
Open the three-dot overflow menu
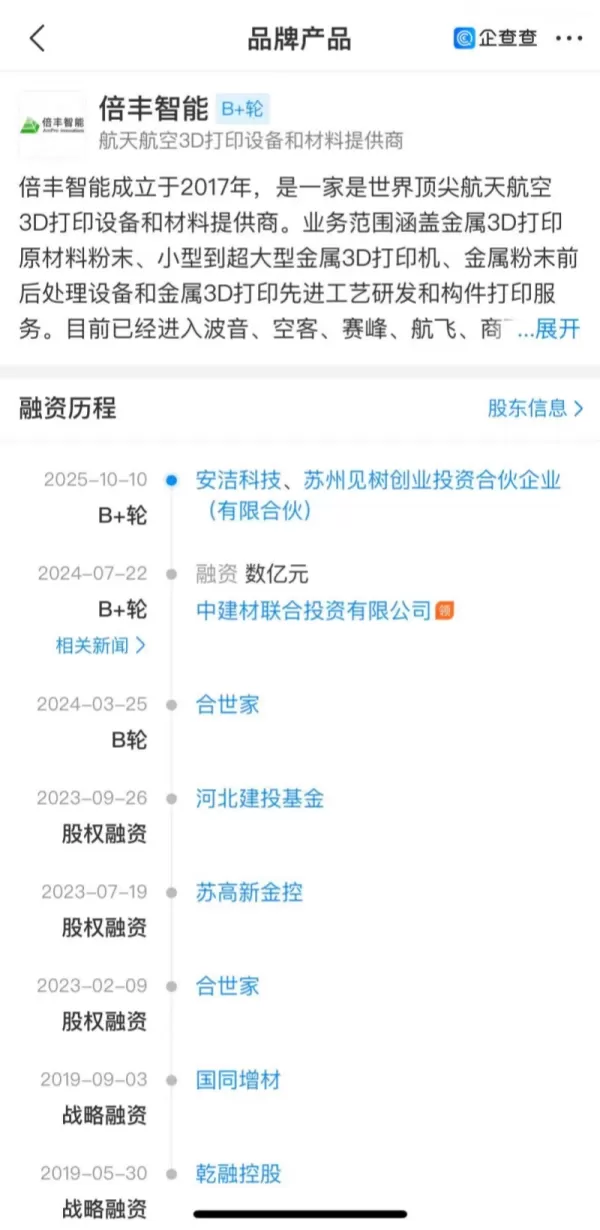coord(568,39)
